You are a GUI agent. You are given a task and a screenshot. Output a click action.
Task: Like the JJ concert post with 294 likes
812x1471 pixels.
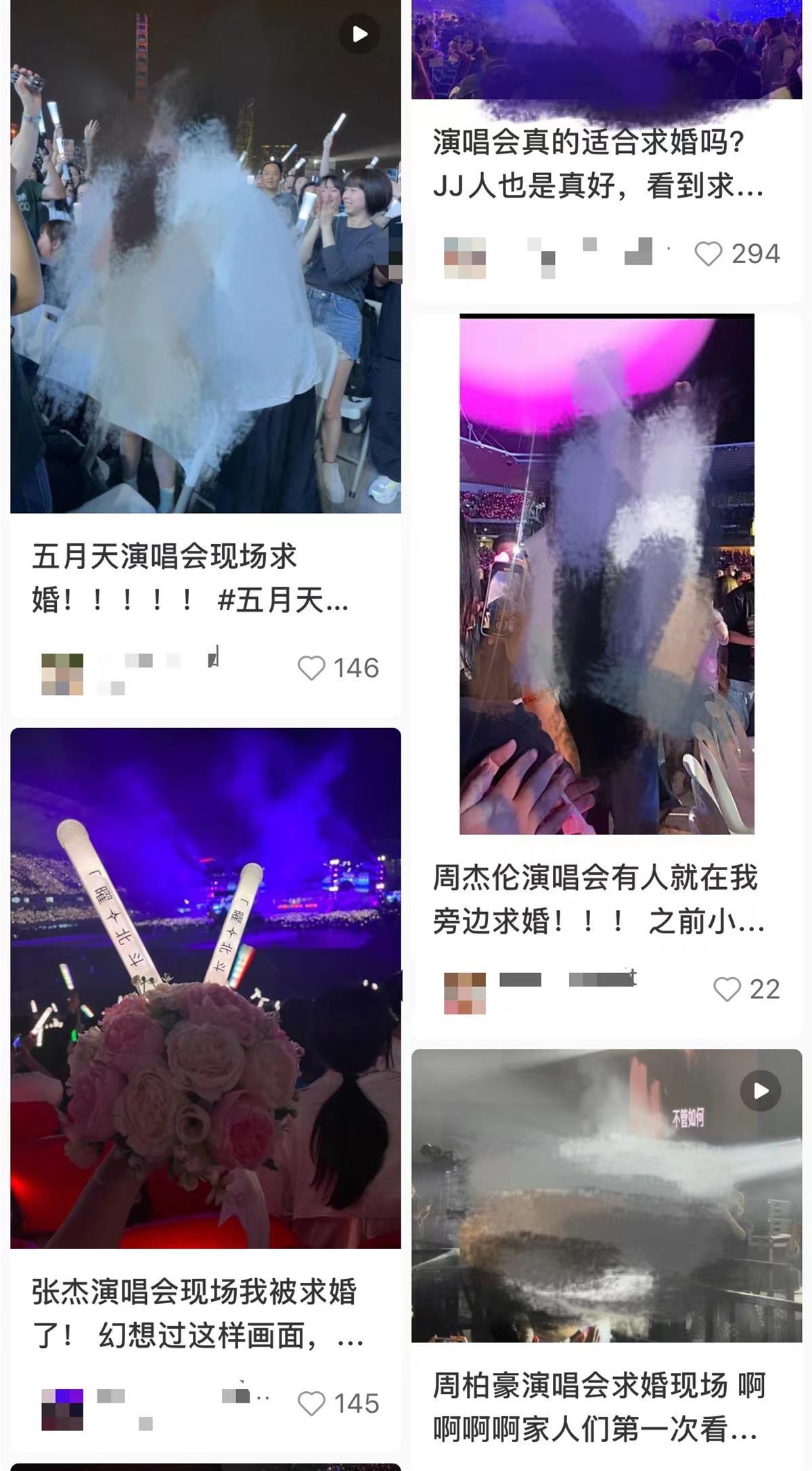(x=708, y=254)
